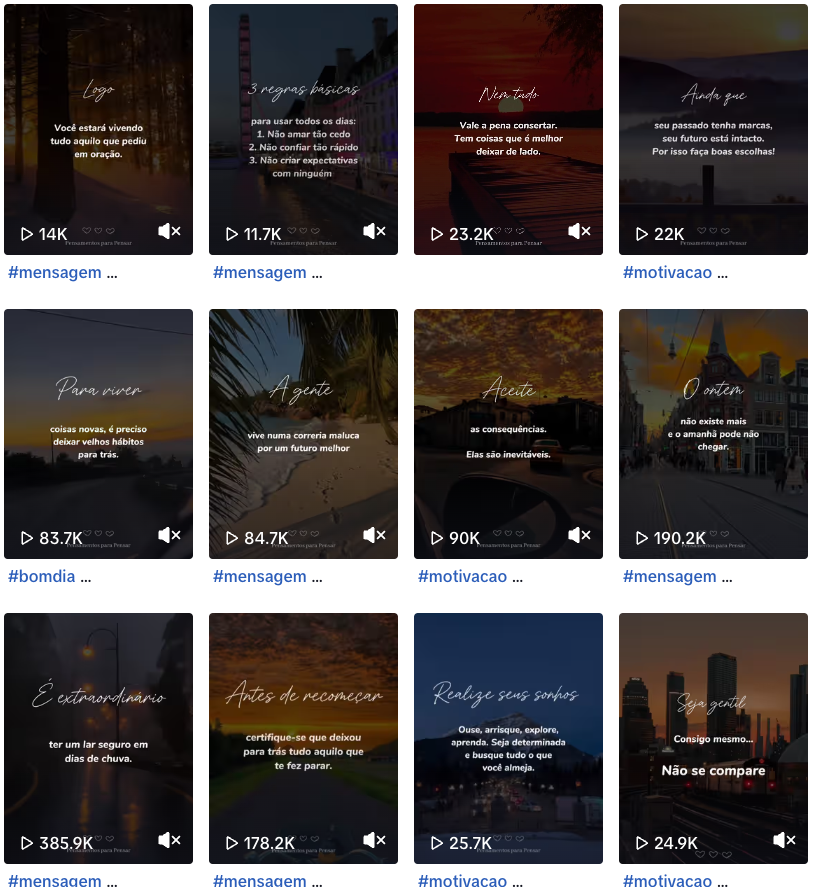Open the 'A gente' beach video
The width and height of the screenshot is (817, 887).
pos(303,433)
